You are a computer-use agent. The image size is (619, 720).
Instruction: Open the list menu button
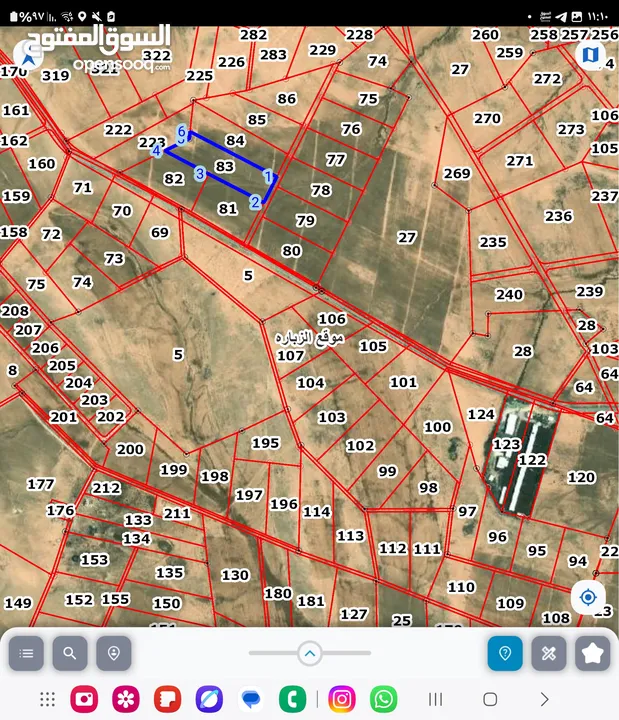(x=26, y=653)
